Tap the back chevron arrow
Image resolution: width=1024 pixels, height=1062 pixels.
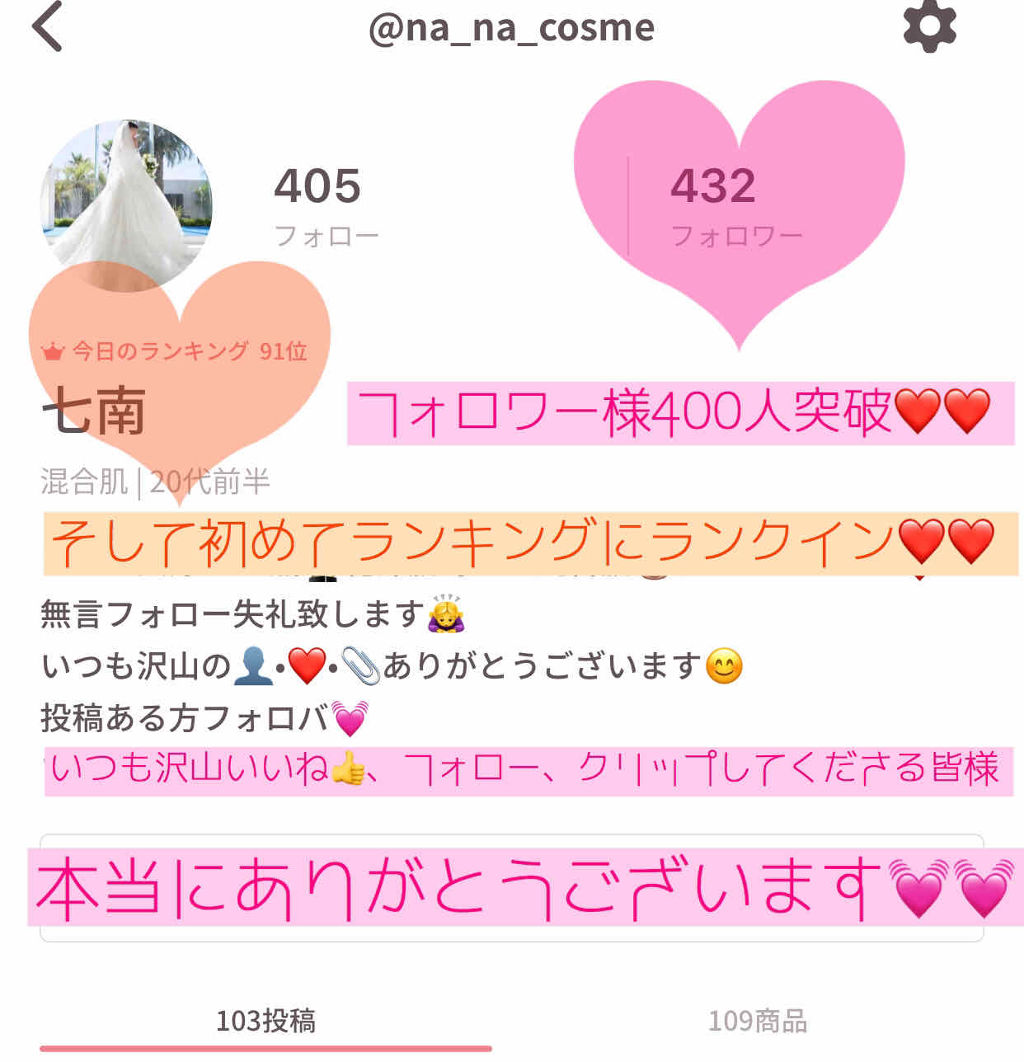tap(48, 28)
